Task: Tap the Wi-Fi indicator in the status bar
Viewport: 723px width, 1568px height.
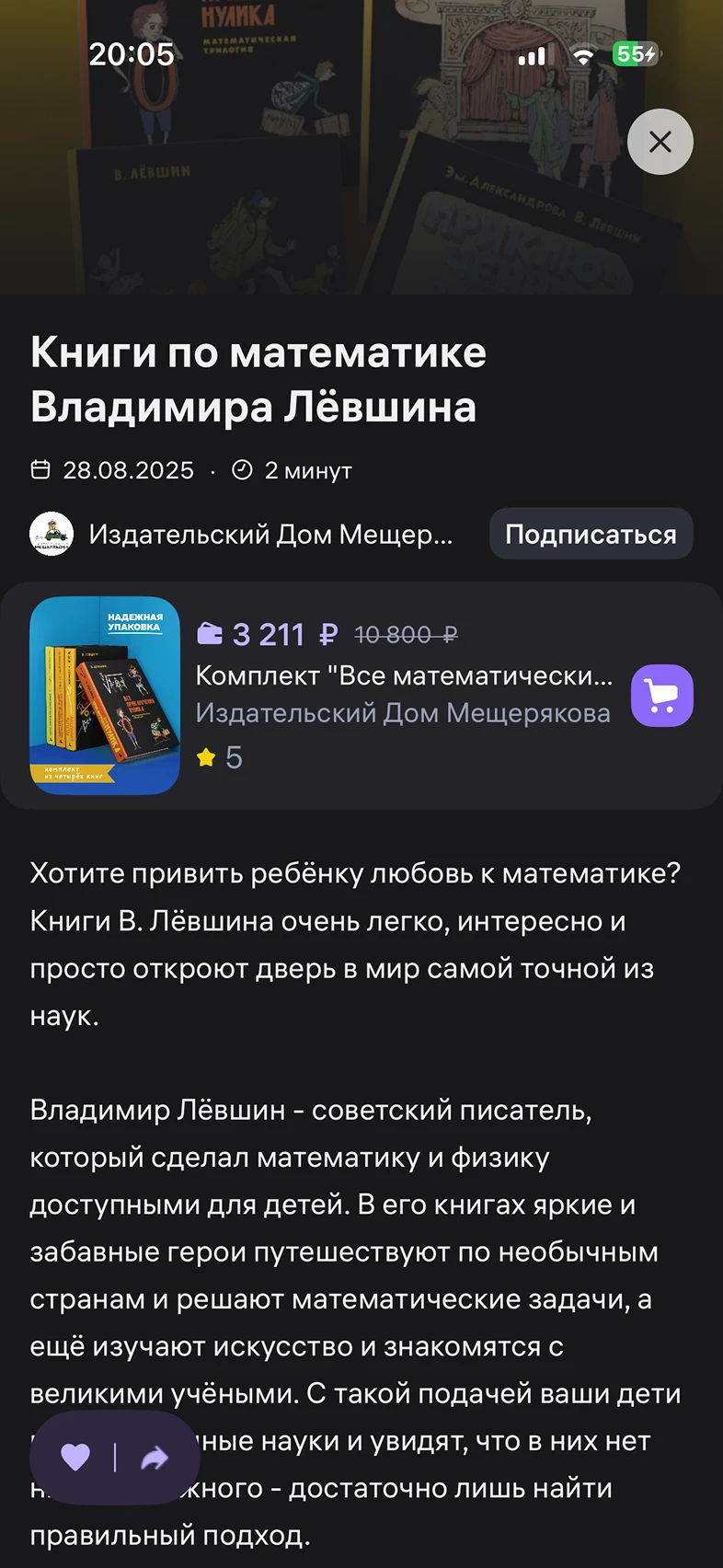Action: tap(583, 55)
